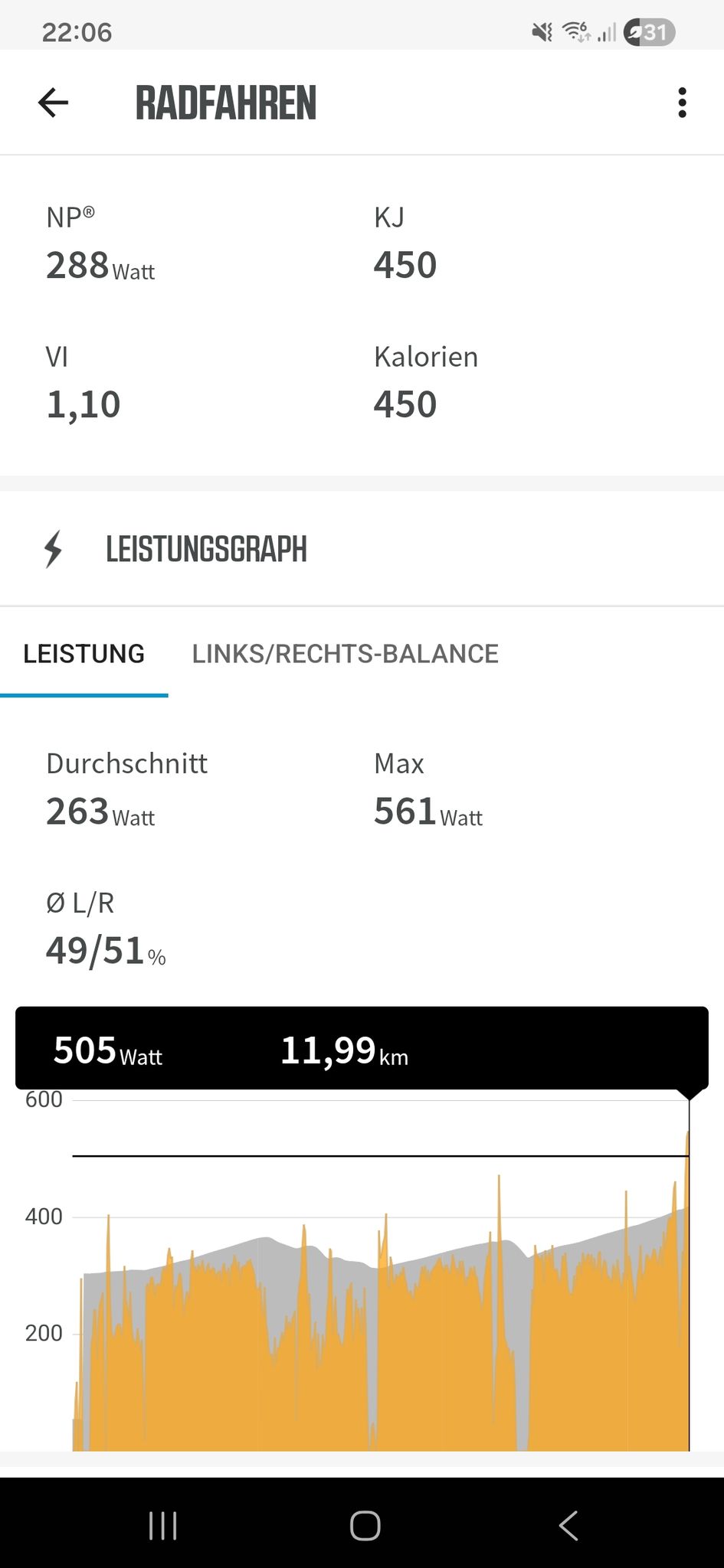Select the Leistung tab
The image size is (724, 1568).
pyautogui.click(x=84, y=654)
